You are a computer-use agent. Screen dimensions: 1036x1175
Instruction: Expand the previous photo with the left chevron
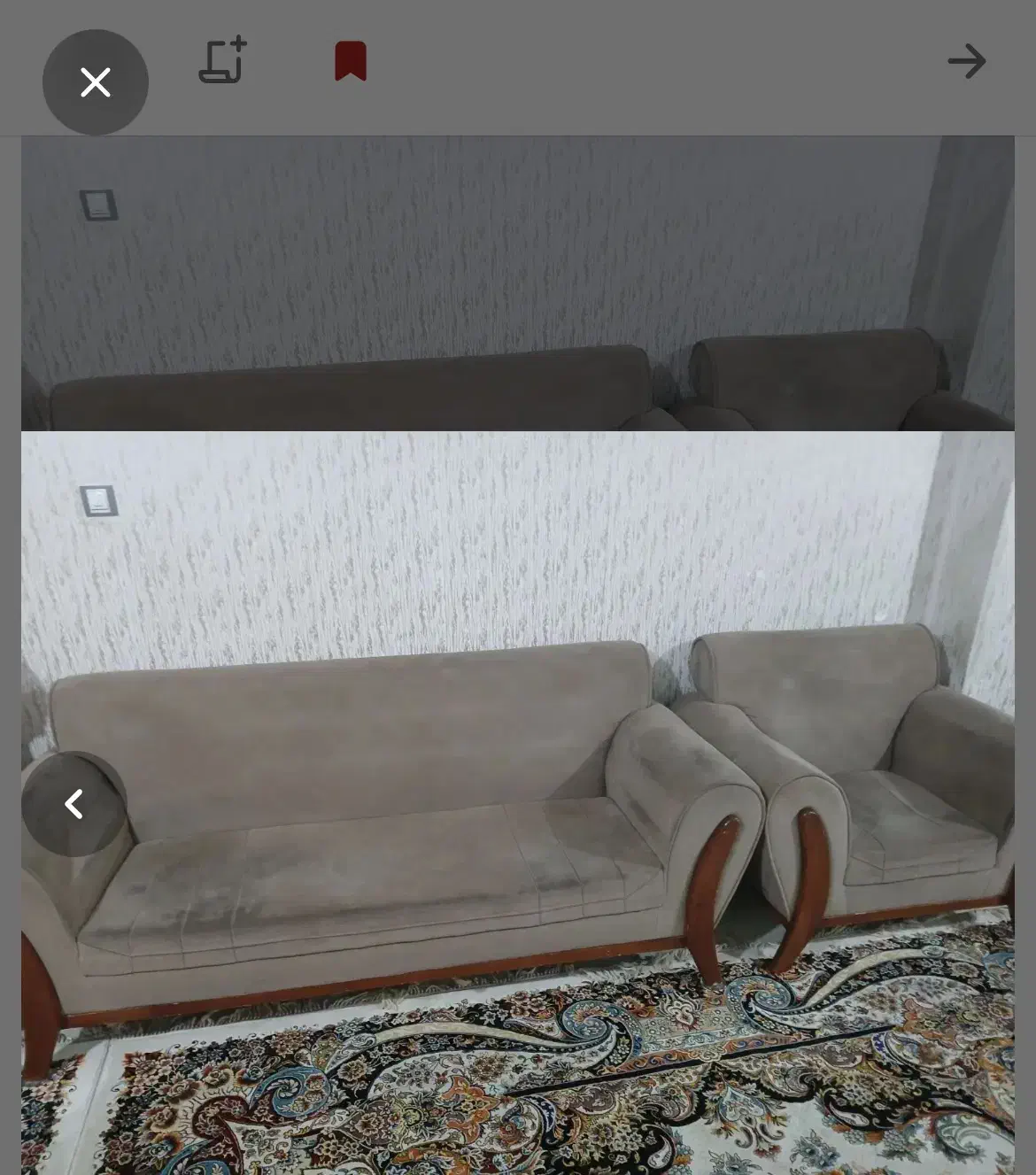pyautogui.click(x=75, y=804)
